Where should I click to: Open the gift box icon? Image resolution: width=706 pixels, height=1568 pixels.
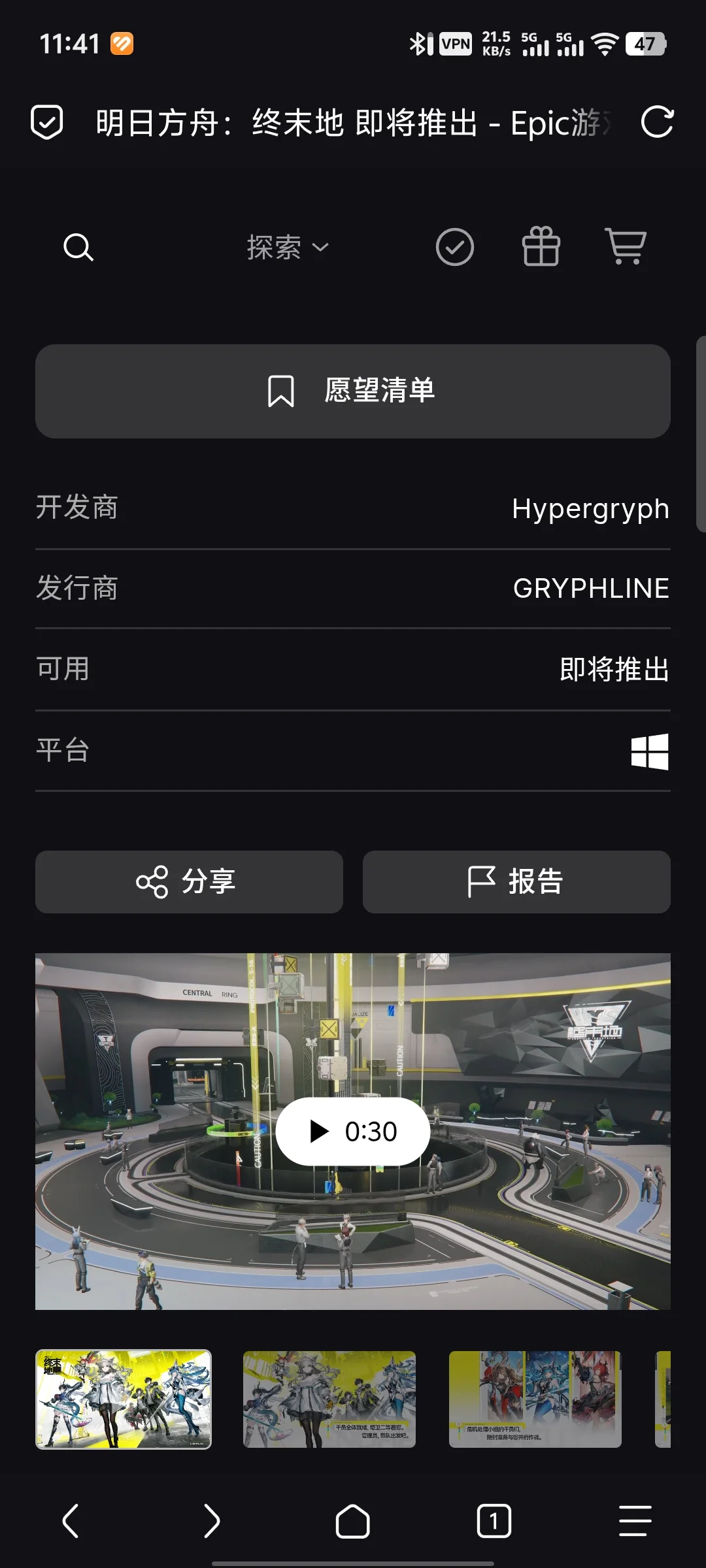[541, 247]
